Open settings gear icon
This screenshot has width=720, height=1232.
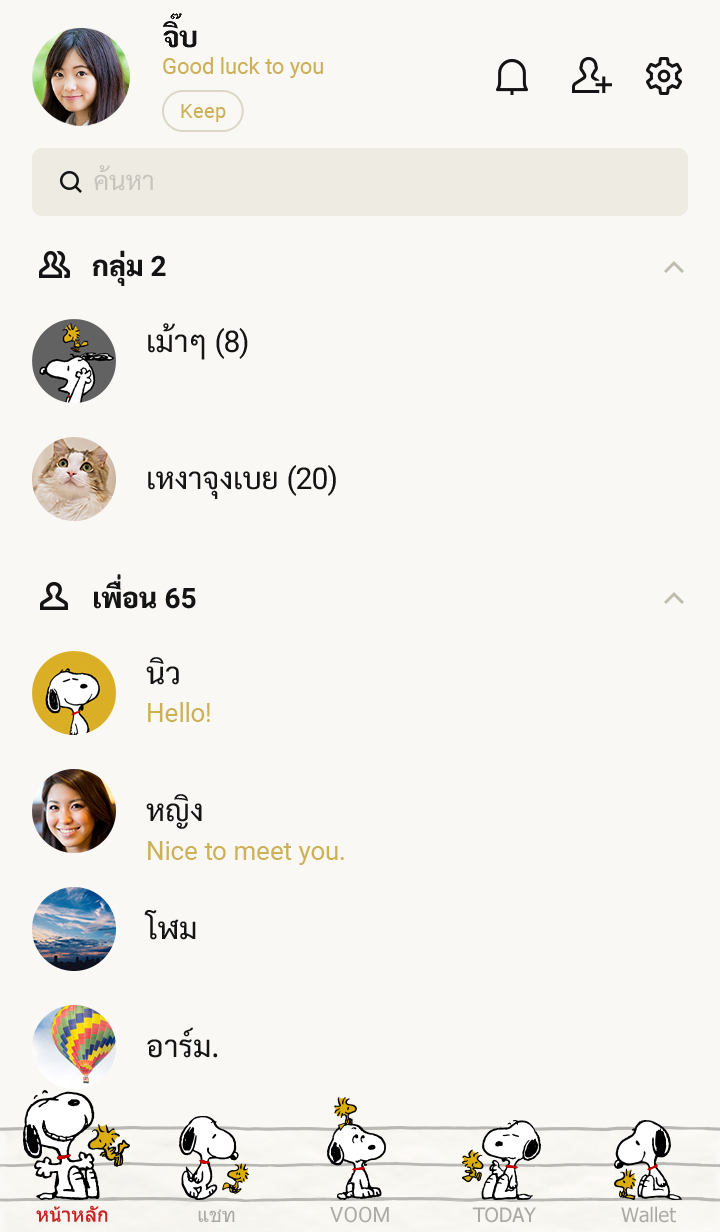click(664, 77)
